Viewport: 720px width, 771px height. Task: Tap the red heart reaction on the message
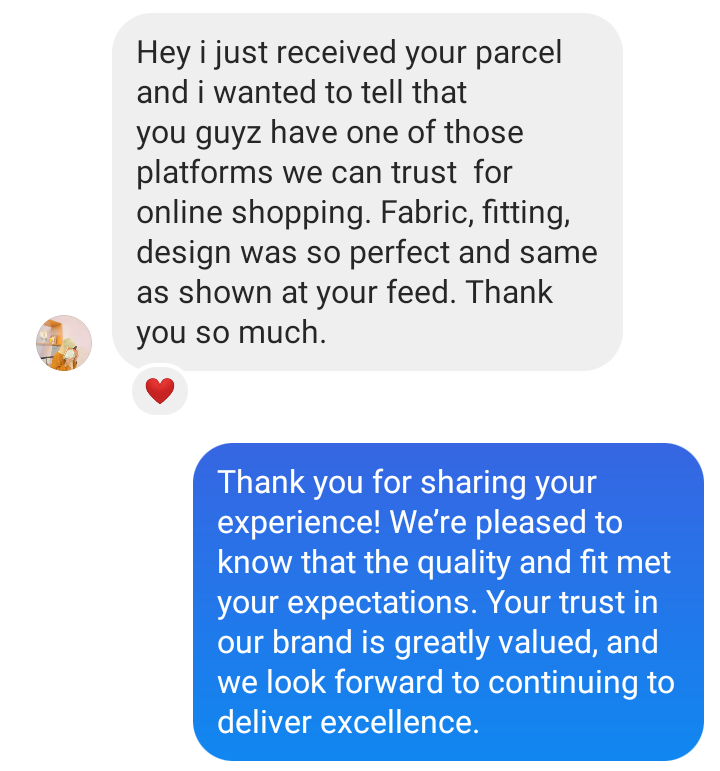[160, 390]
